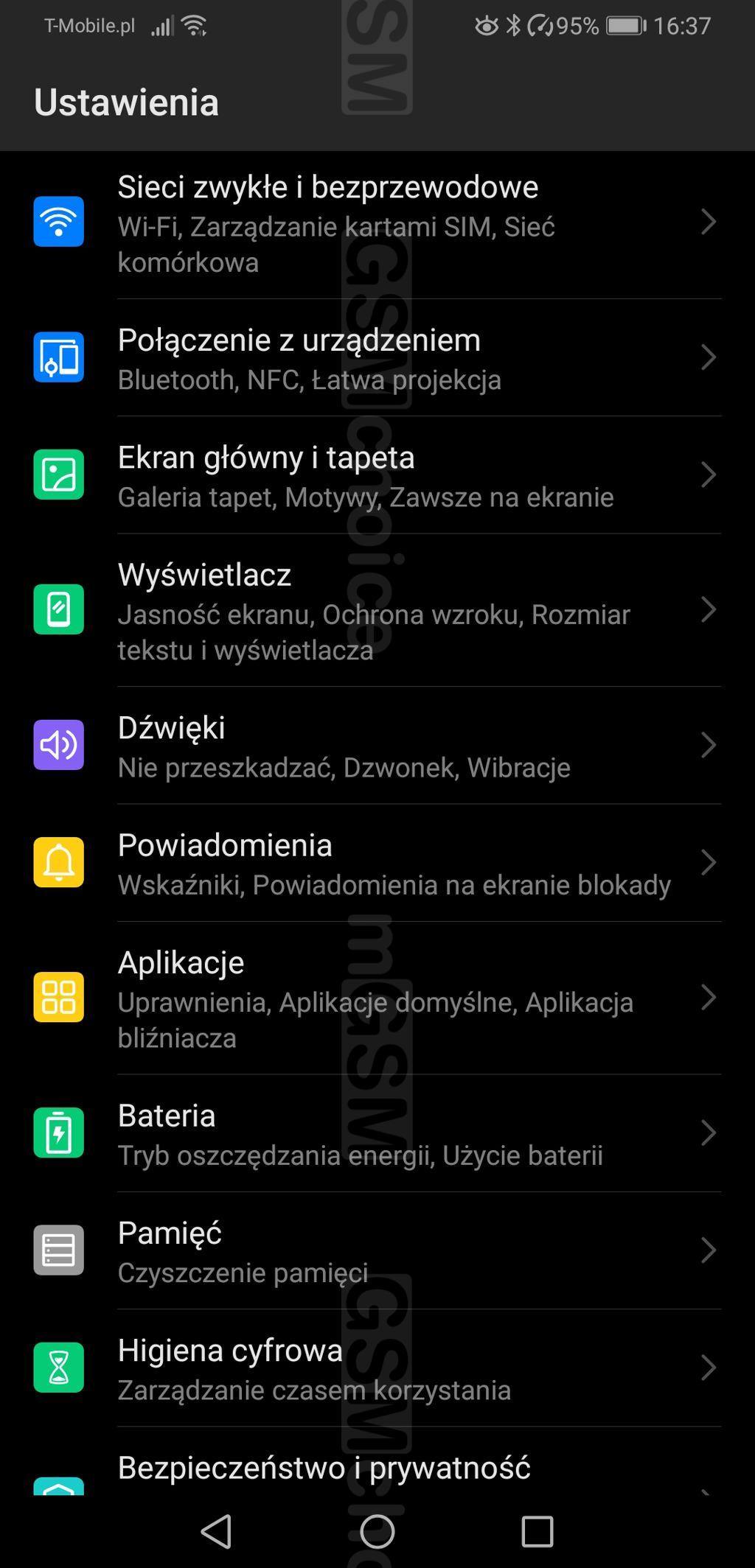The height and width of the screenshot is (1568, 755).
Task: Select the Powiadomienia row
Action: coord(377,862)
